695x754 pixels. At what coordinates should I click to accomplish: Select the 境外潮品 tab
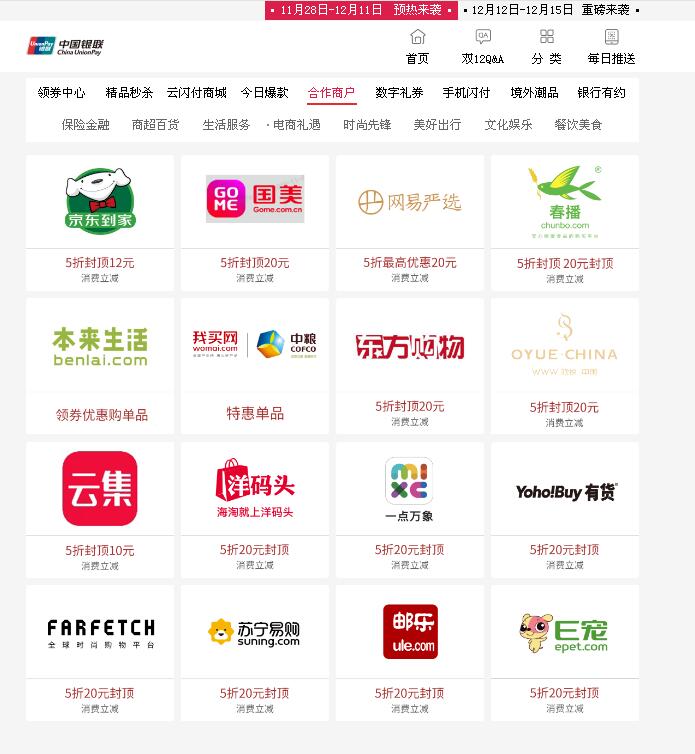click(x=534, y=92)
